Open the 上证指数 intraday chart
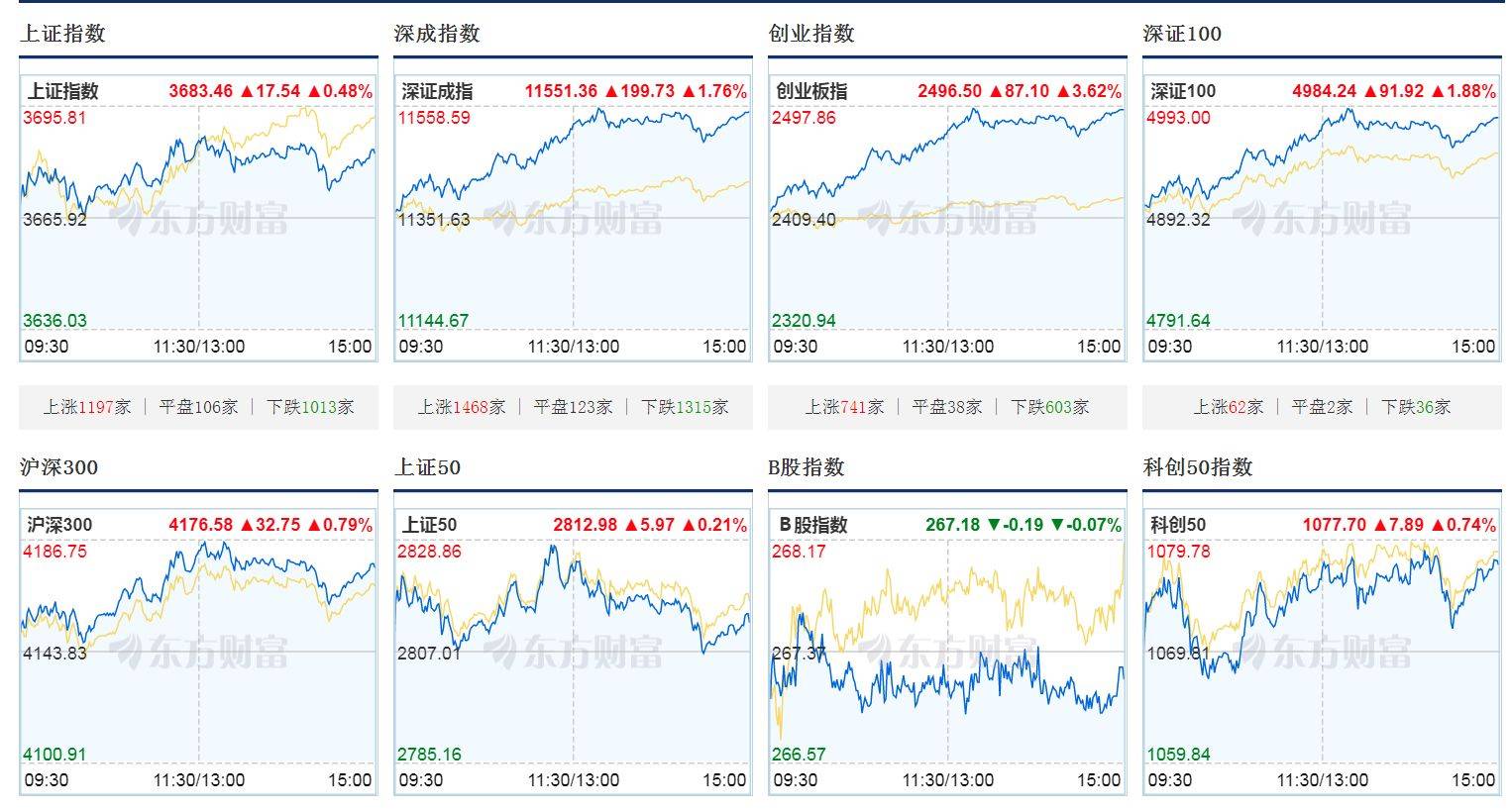Viewport: 1509px width, 812px height. click(x=198, y=218)
